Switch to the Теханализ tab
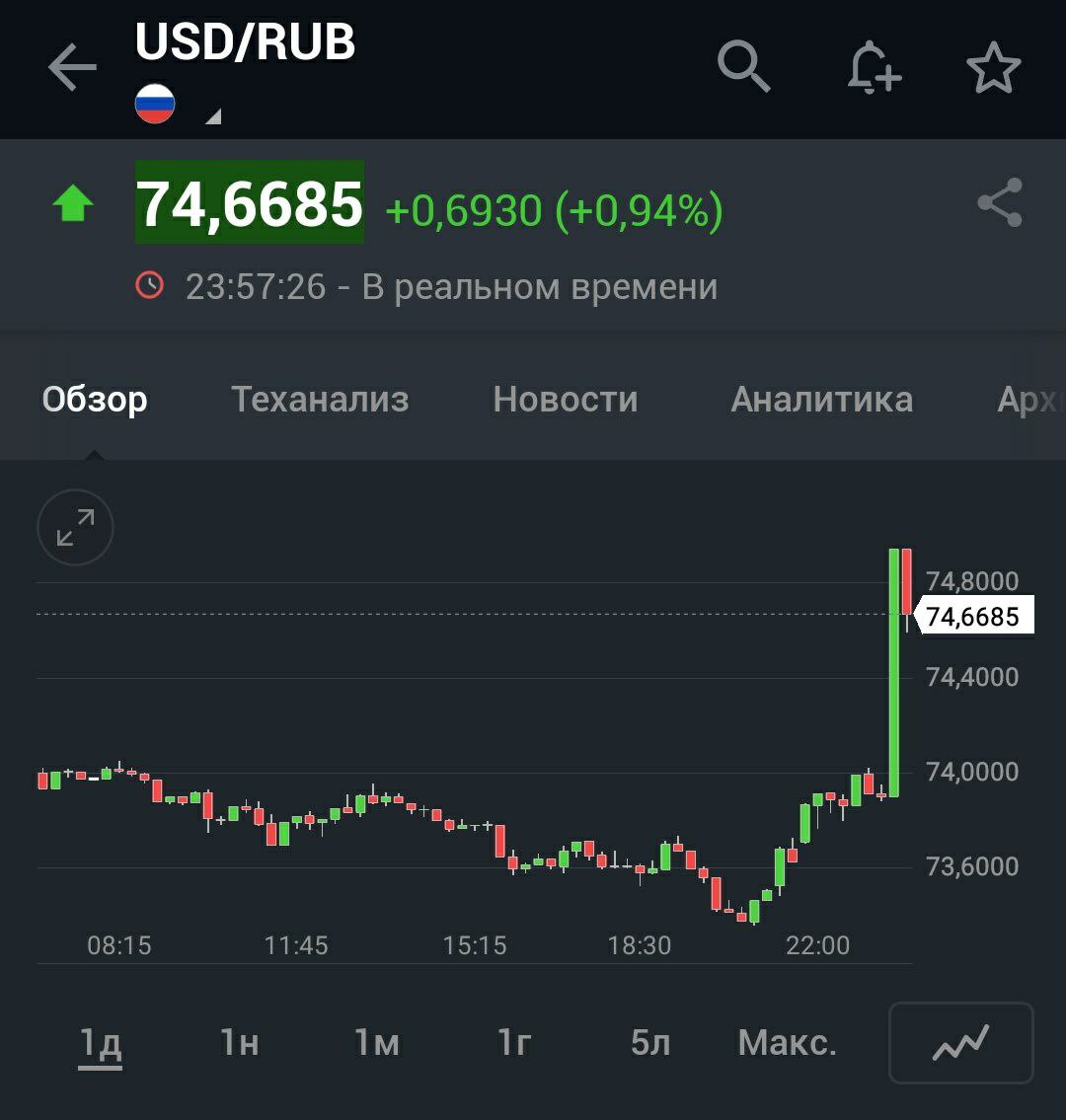 [x=320, y=400]
